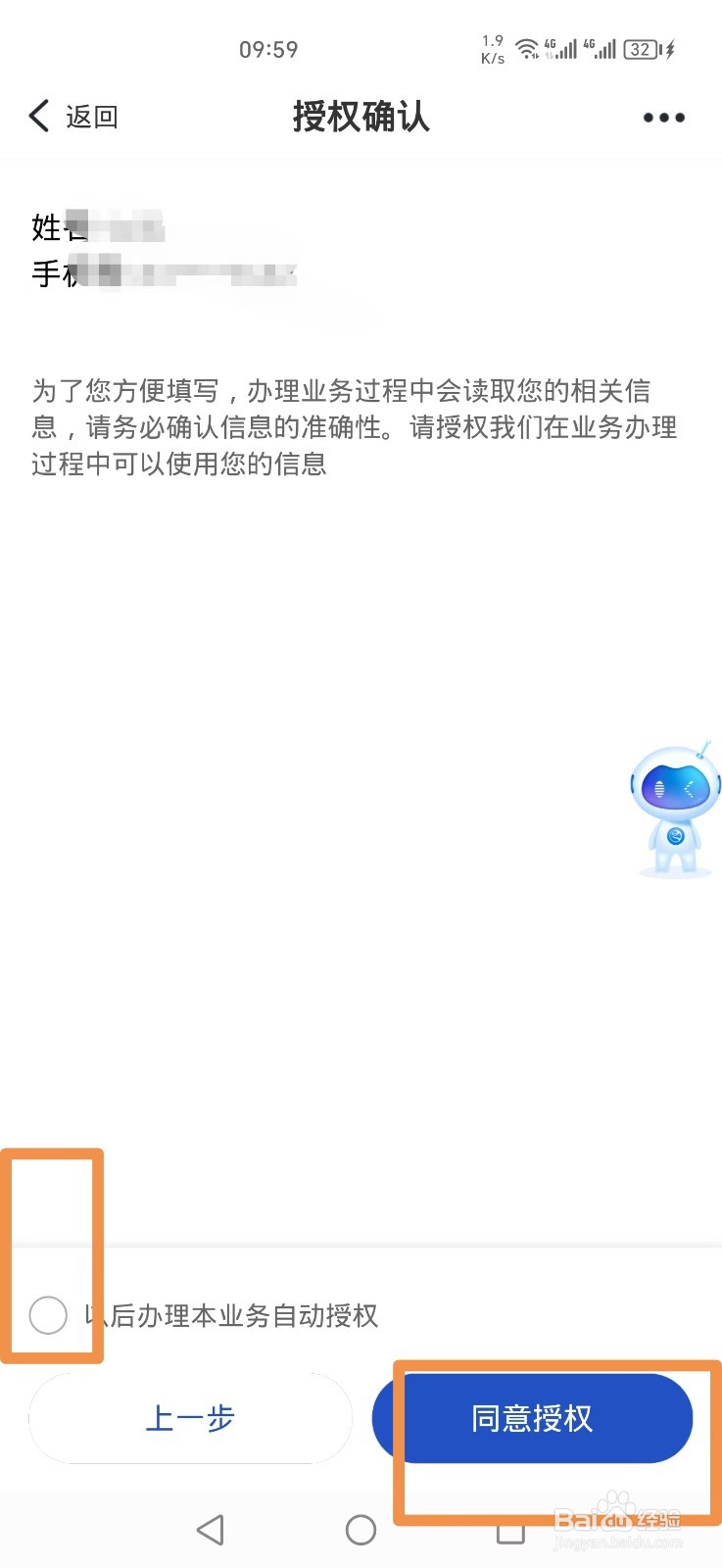Tap the clock showing 09:59
The width and height of the screenshot is (722, 1568).
tap(268, 49)
